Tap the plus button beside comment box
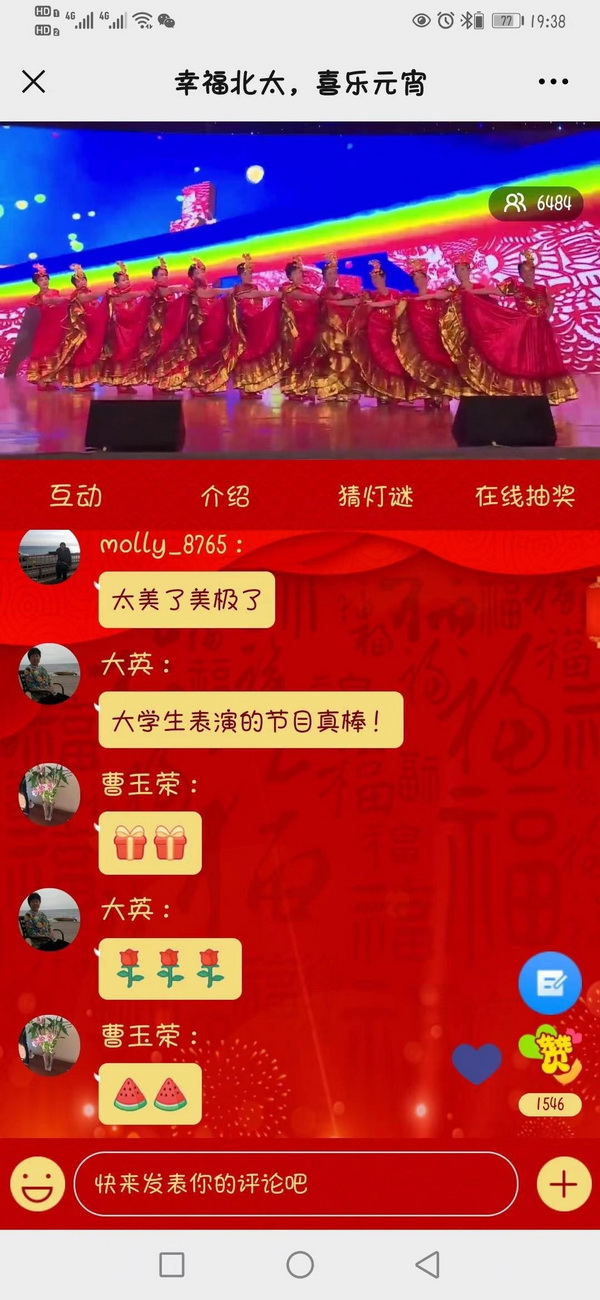Screen dimensions: 600x1300 coord(564,1184)
